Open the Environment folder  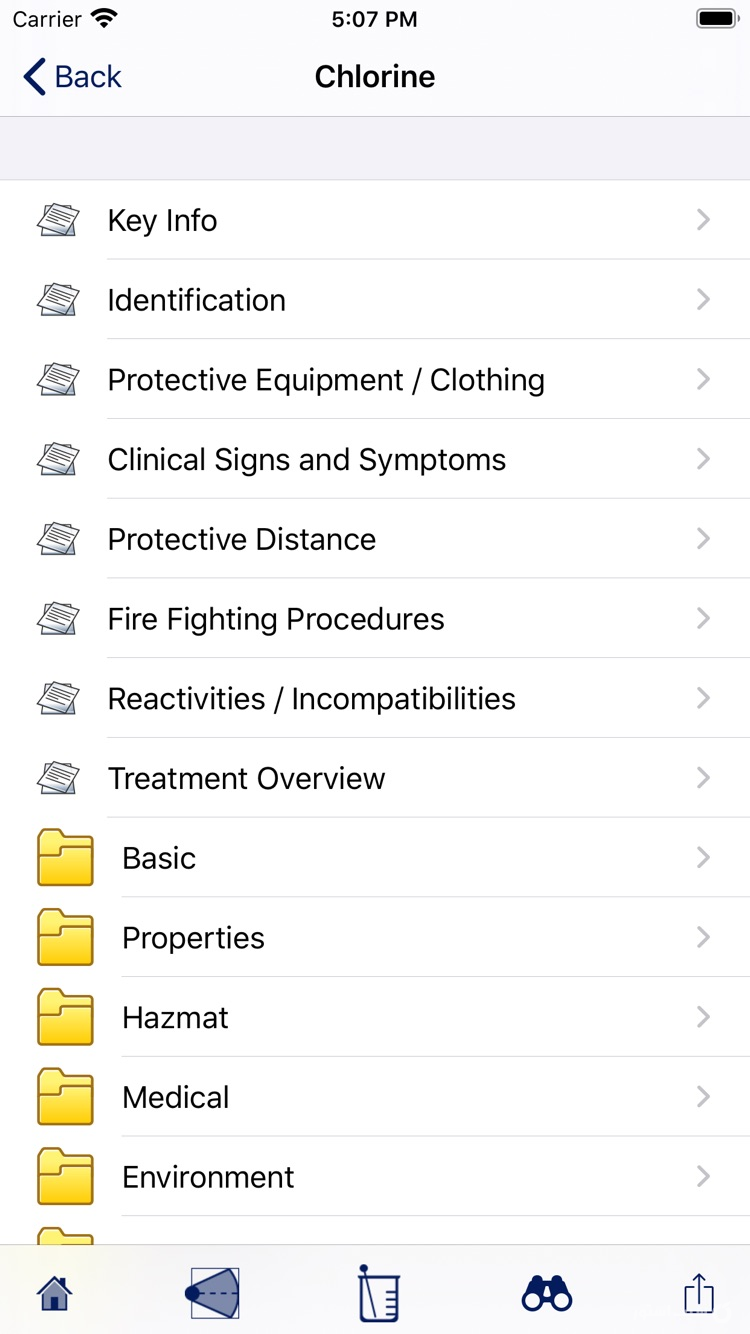375,1177
